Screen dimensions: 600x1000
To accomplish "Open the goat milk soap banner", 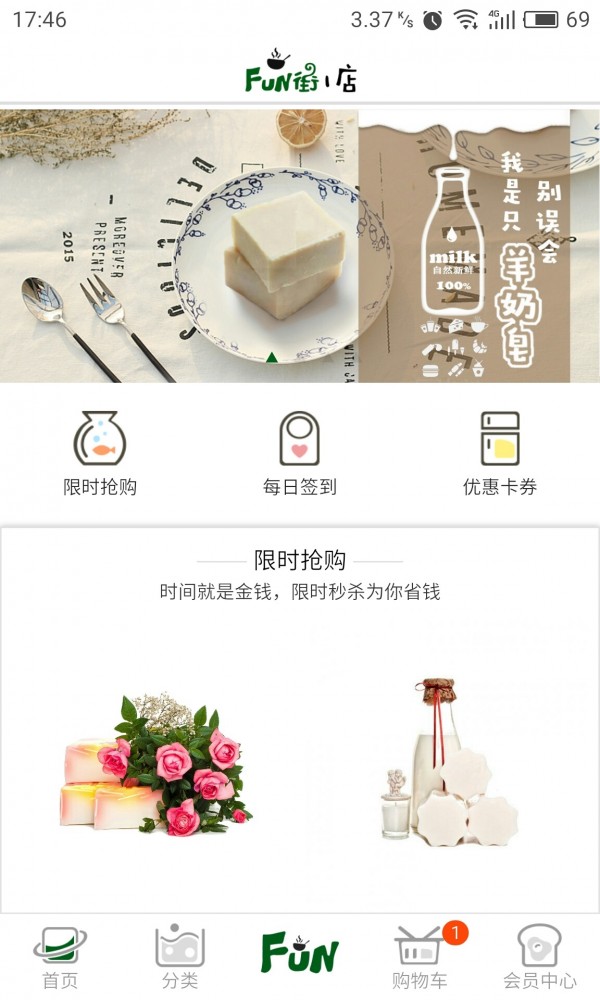I will pyautogui.click(x=300, y=245).
